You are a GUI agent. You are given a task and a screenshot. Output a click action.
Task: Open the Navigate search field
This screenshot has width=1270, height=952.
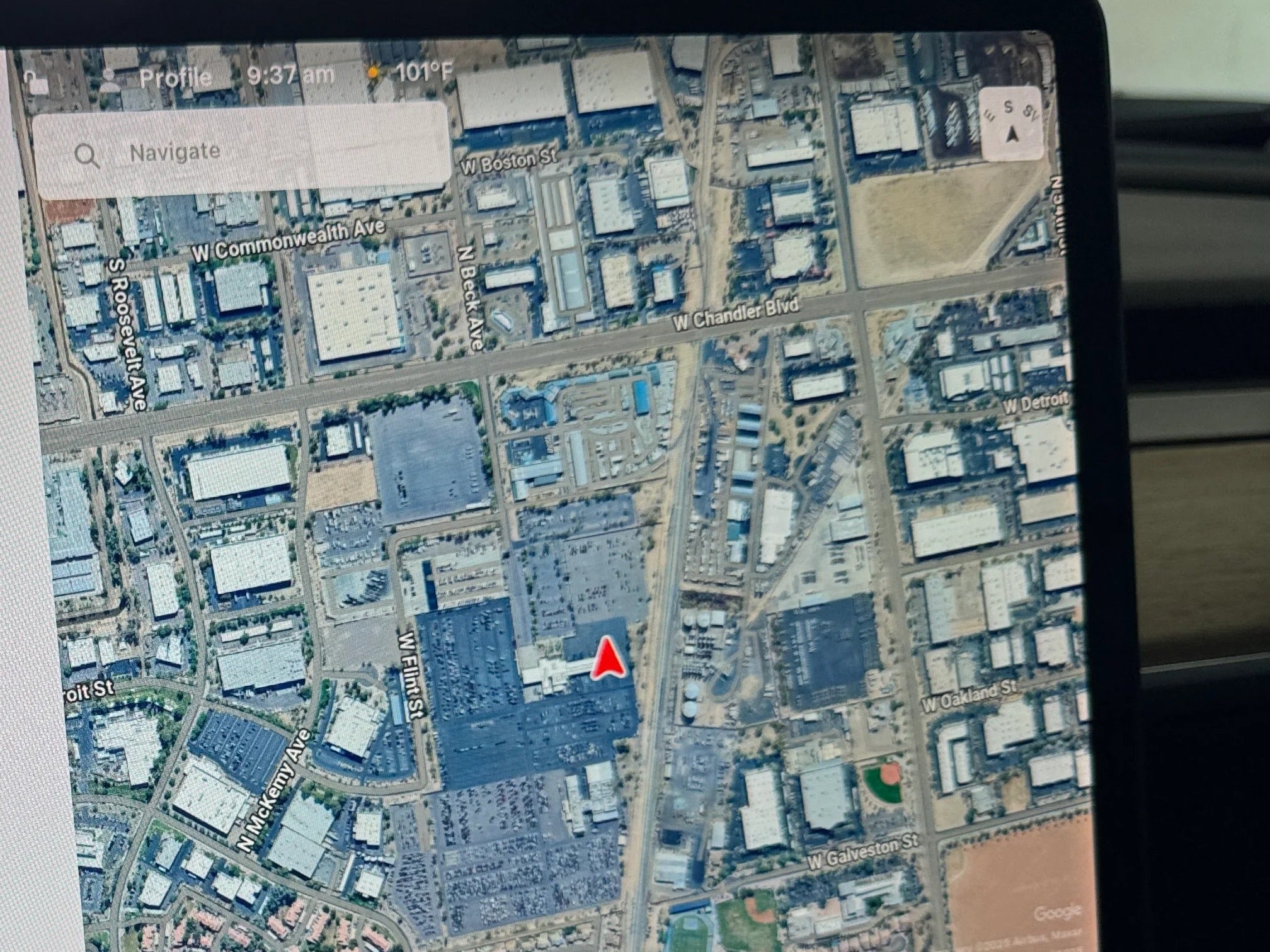tap(239, 151)
